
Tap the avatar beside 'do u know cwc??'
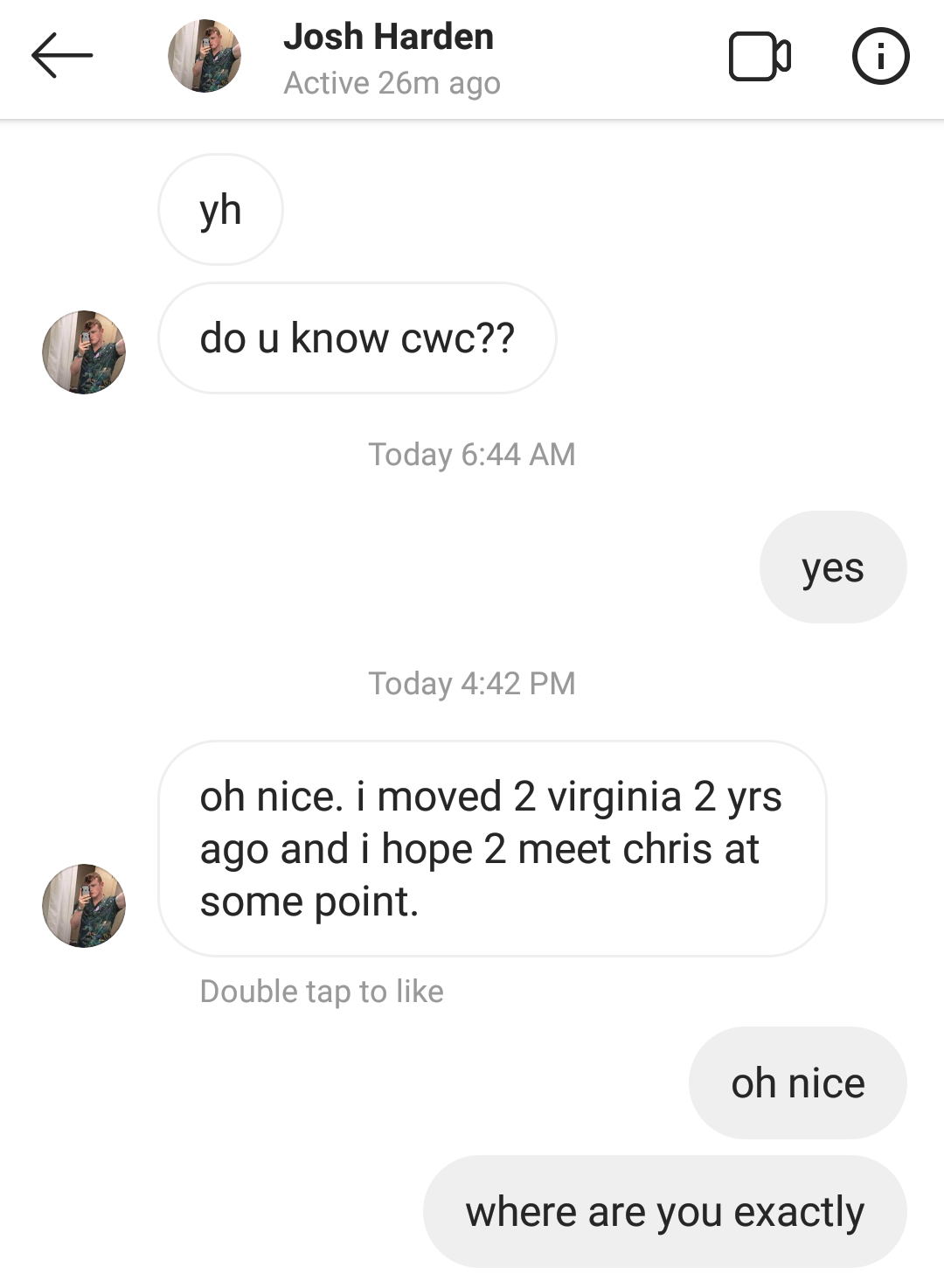[x=84, y=352]
